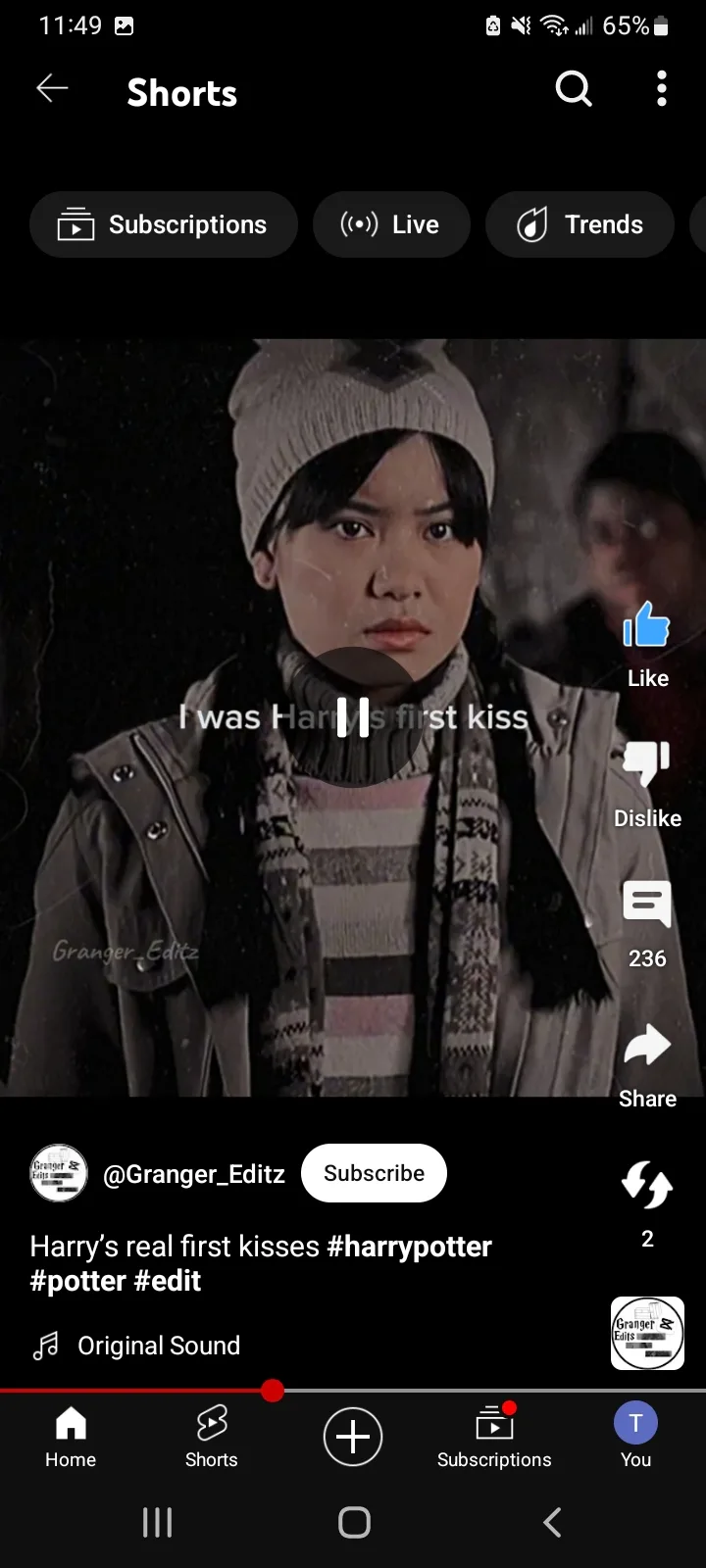
Task: Open the #harrypotter hashtag
Action: [x=410, y=1247]
